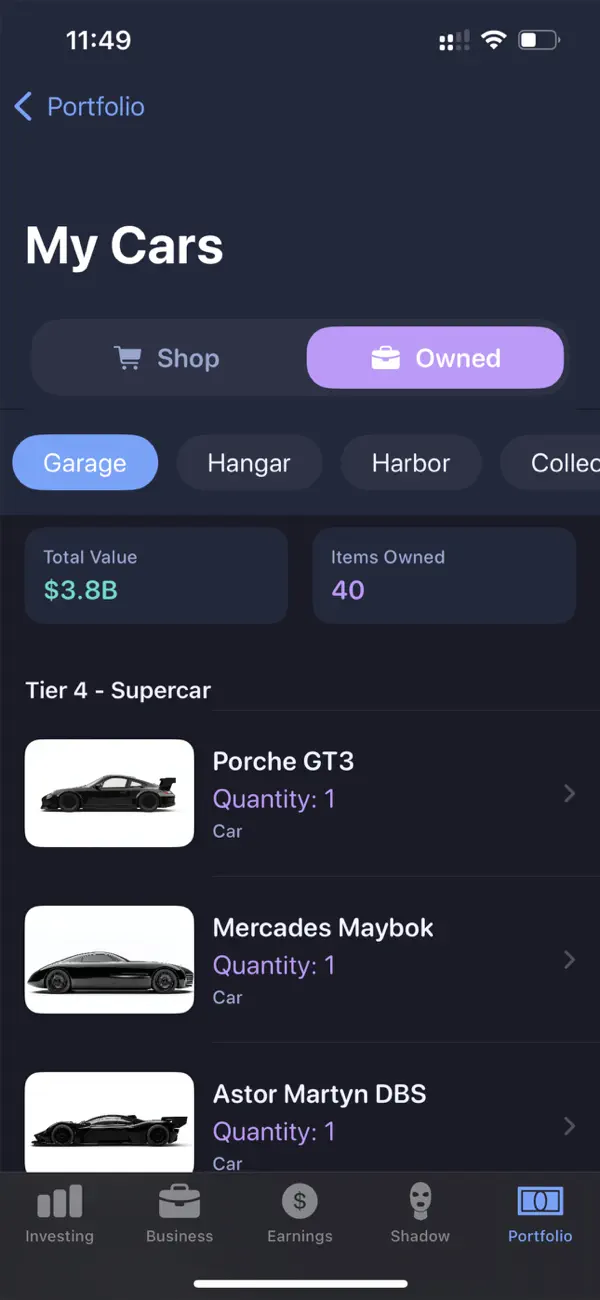Choose the Harbor chip

click(x=411, y=463)
